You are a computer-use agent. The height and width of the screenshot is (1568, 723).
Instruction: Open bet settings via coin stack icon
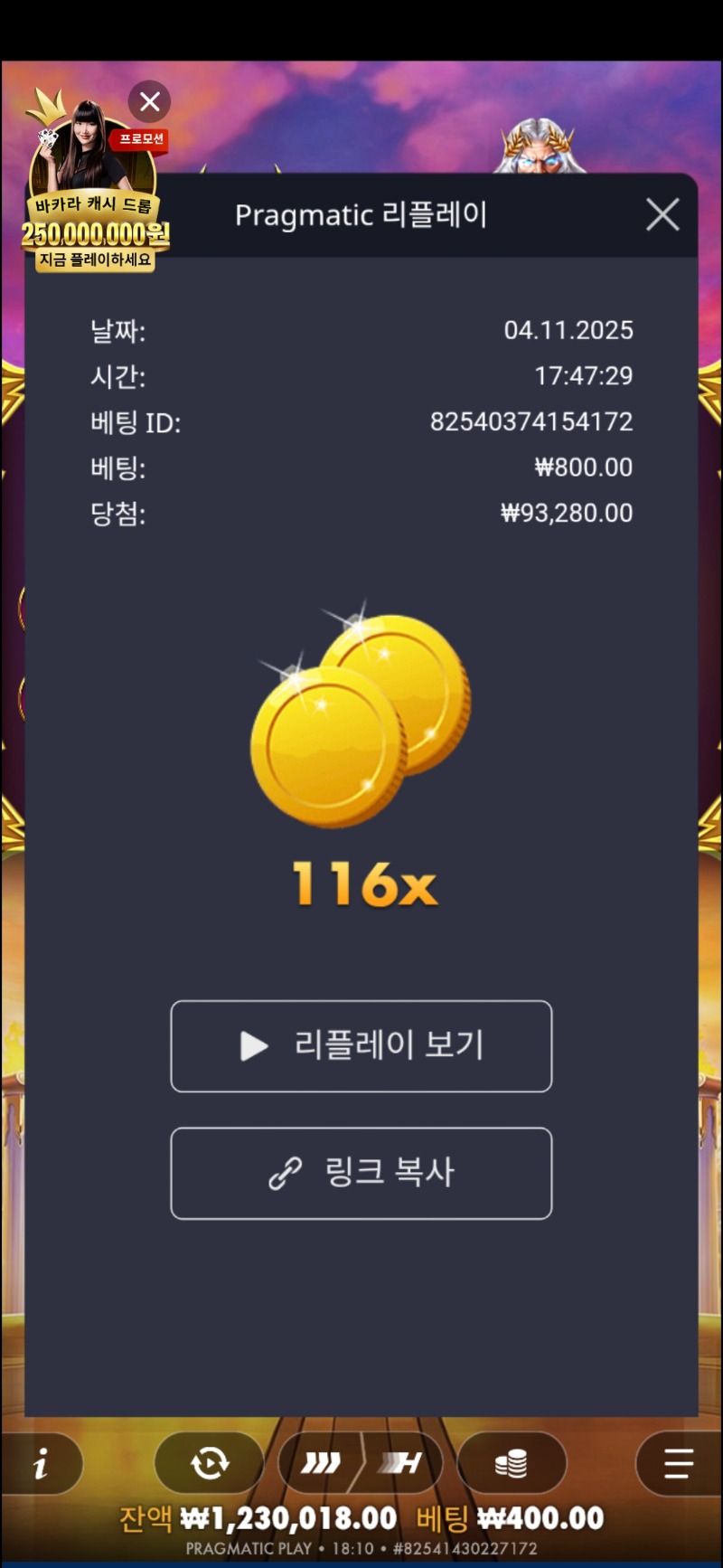pos(512,1463)
